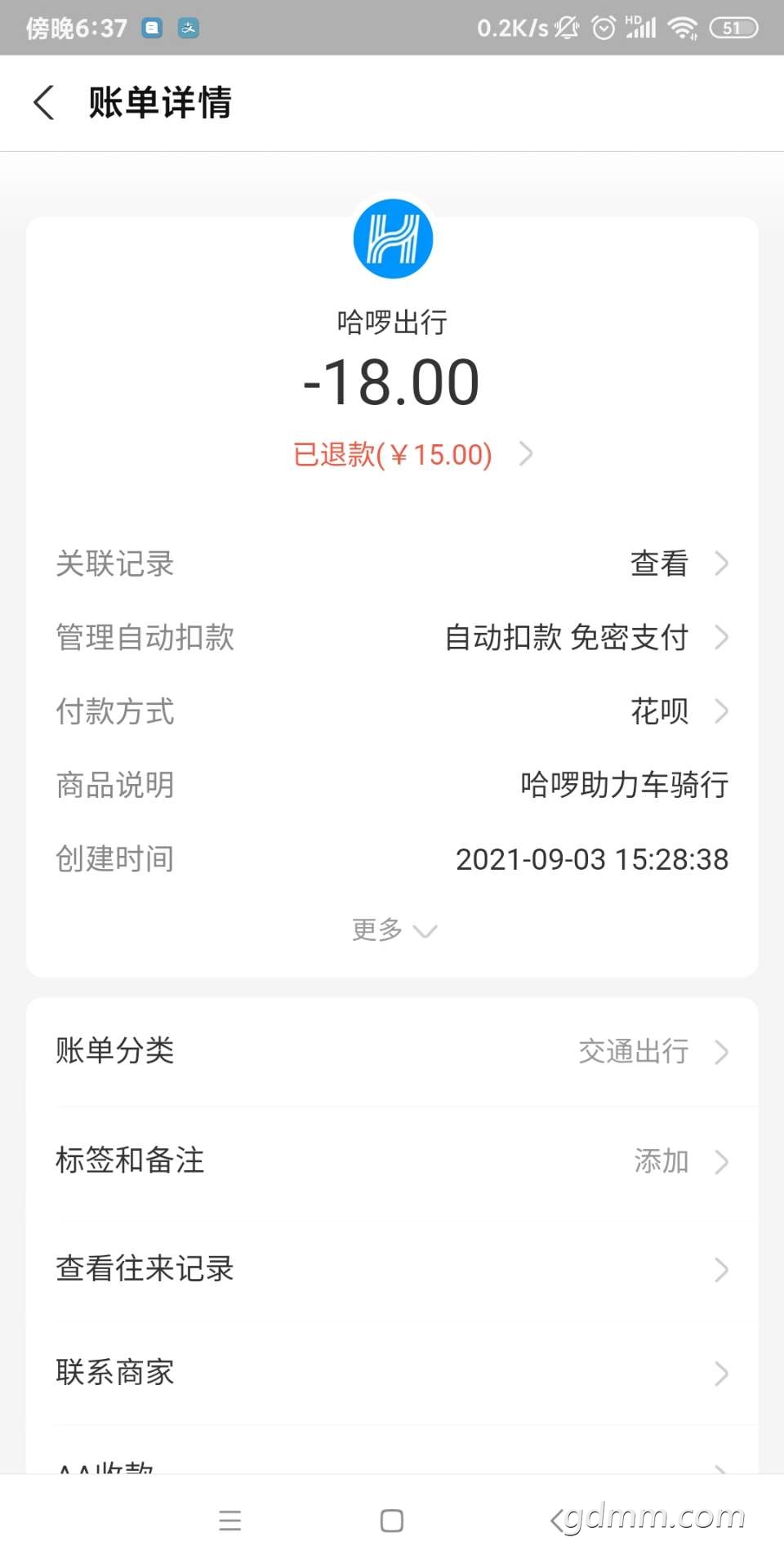
Task: Open 查看往来记录
Action: point(392,1269)
